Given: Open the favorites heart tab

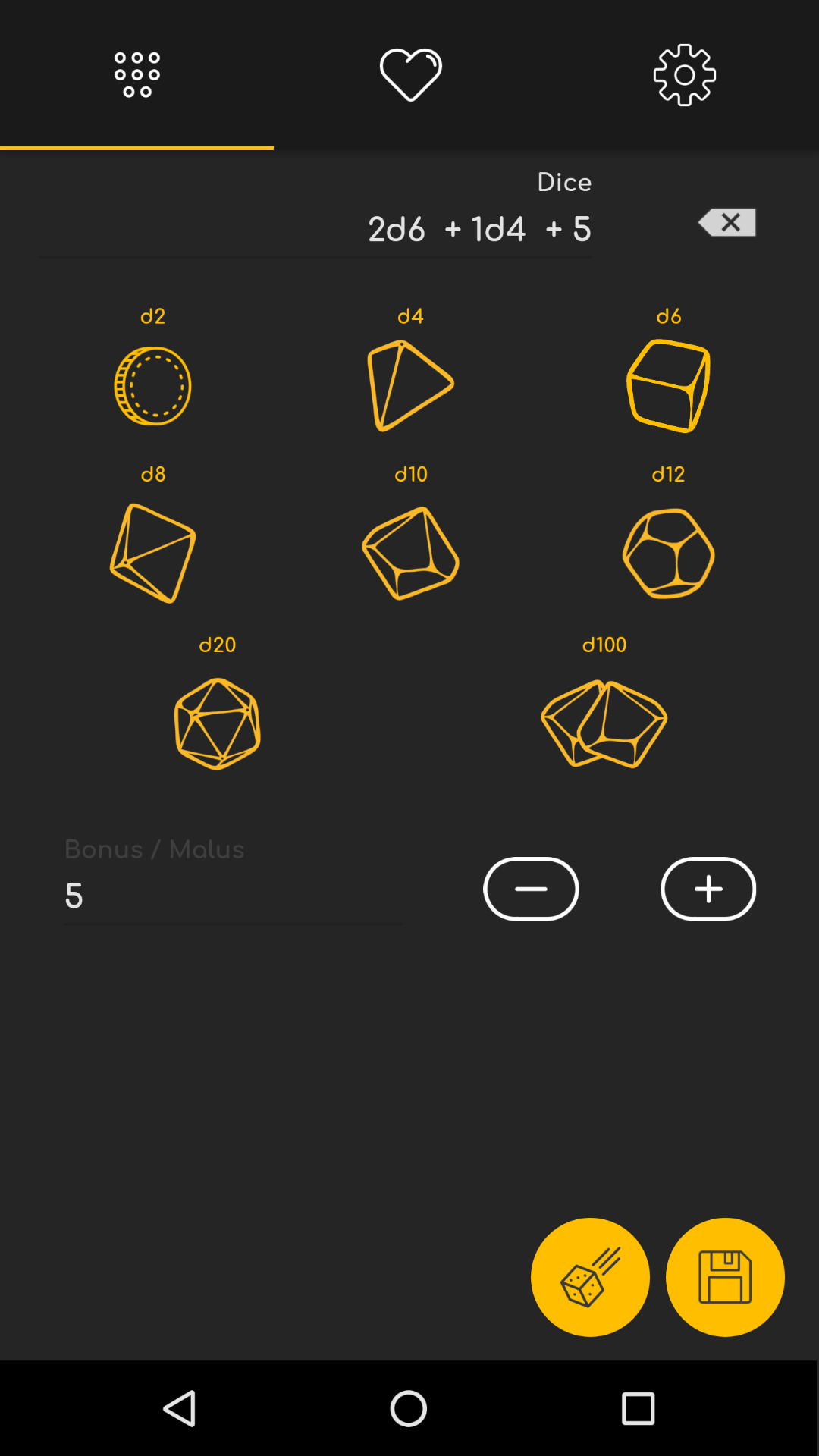Looking at the screenshot, I should coord(409,74).
